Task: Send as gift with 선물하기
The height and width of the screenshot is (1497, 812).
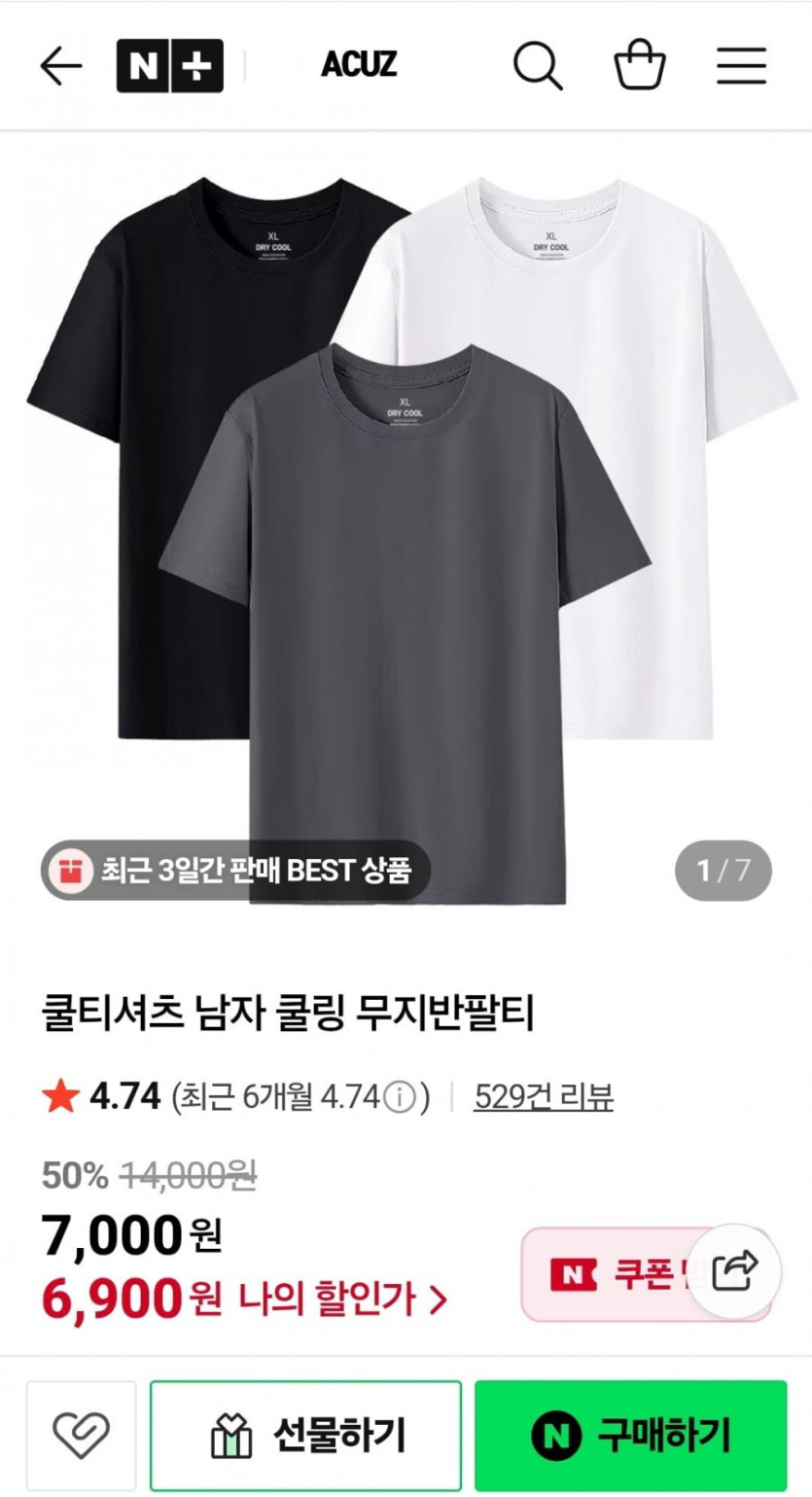Action: 305,1435
